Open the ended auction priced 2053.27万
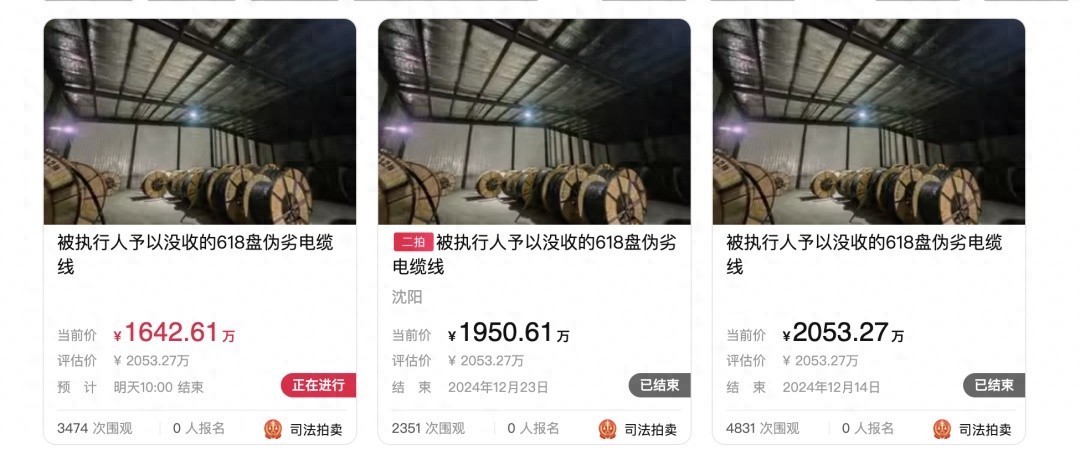 868,254
